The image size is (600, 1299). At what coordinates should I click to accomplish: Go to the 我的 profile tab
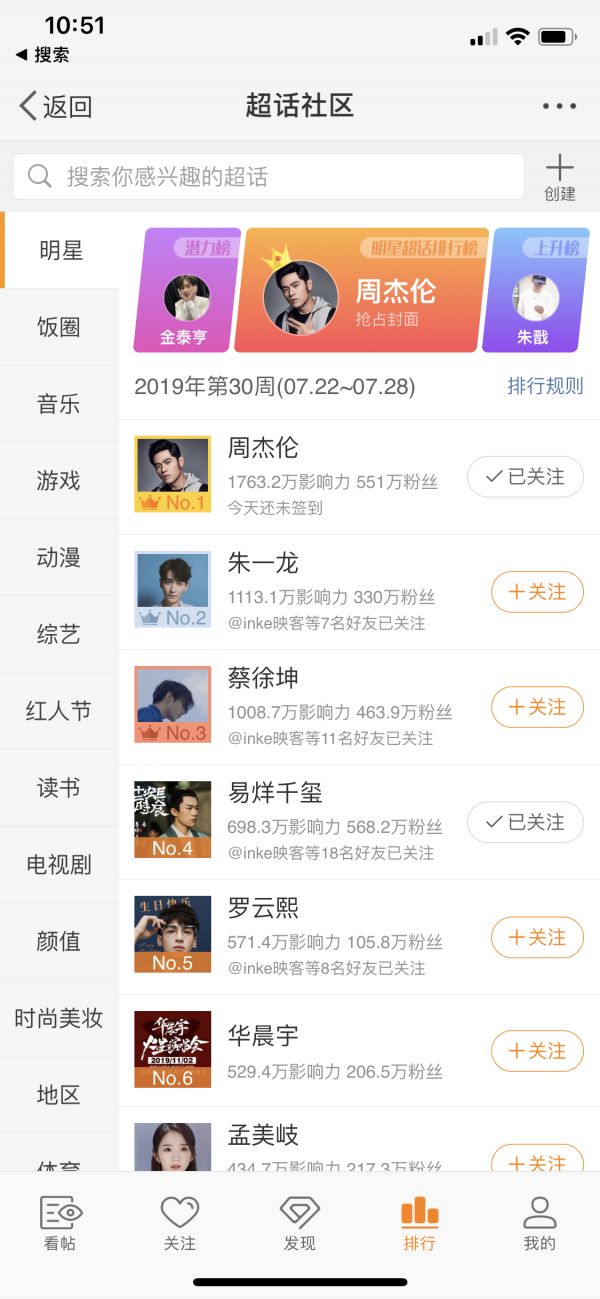tap(539, 1223)
